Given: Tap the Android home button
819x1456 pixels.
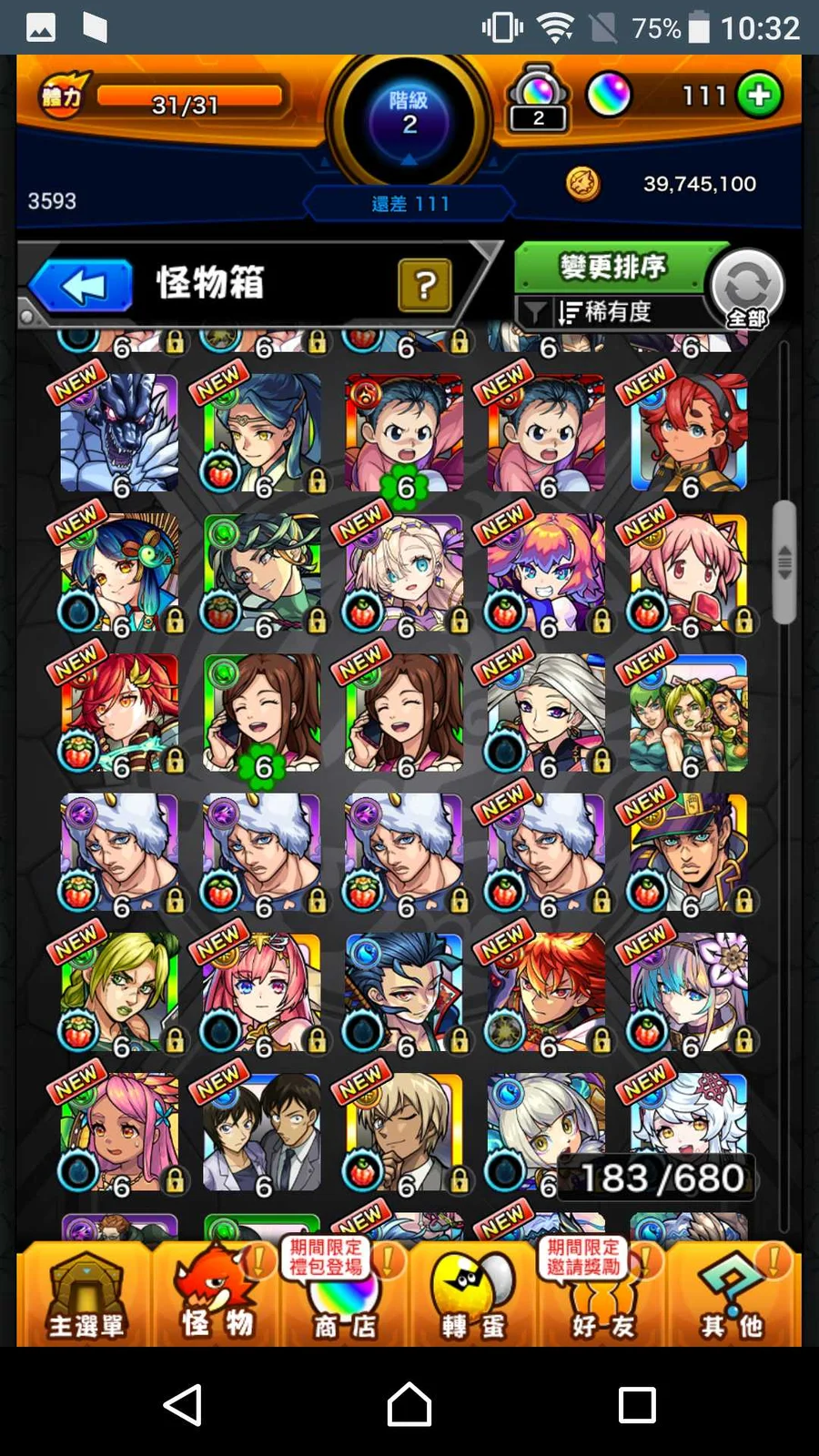Looking at the screenshot, I should (x=409, y=1404).
